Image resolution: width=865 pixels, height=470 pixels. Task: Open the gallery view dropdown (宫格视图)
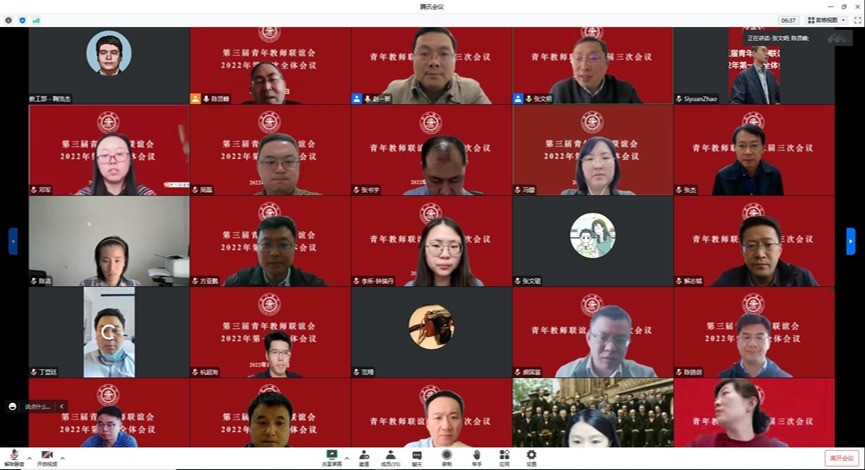[826, 20]
